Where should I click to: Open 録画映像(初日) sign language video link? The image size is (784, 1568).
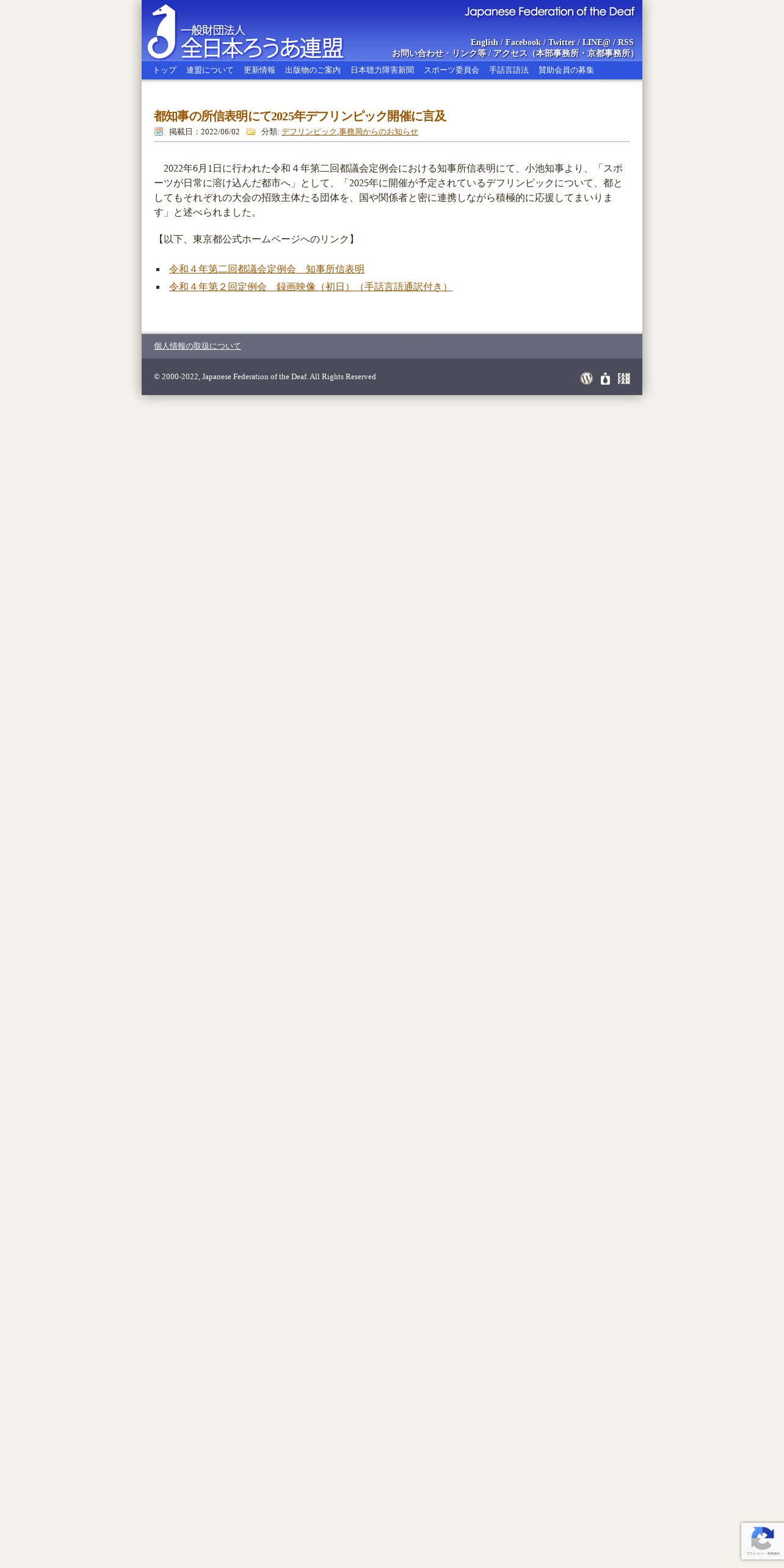(x=310, y=287)
